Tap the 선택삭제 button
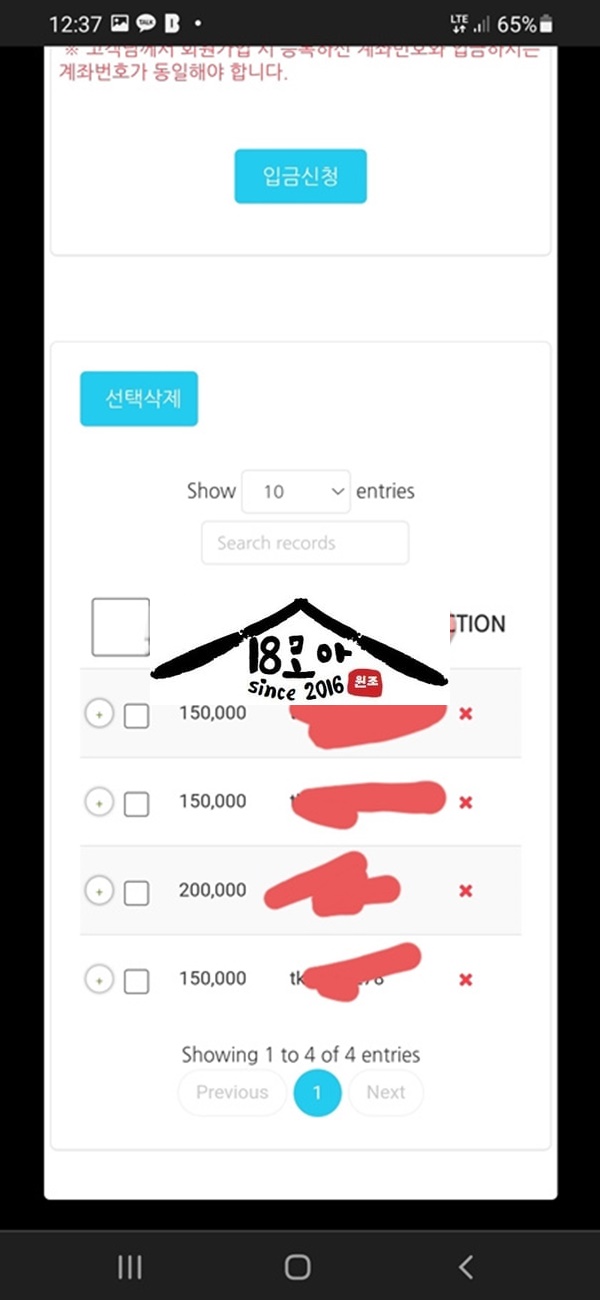 [x=139, y=399]
